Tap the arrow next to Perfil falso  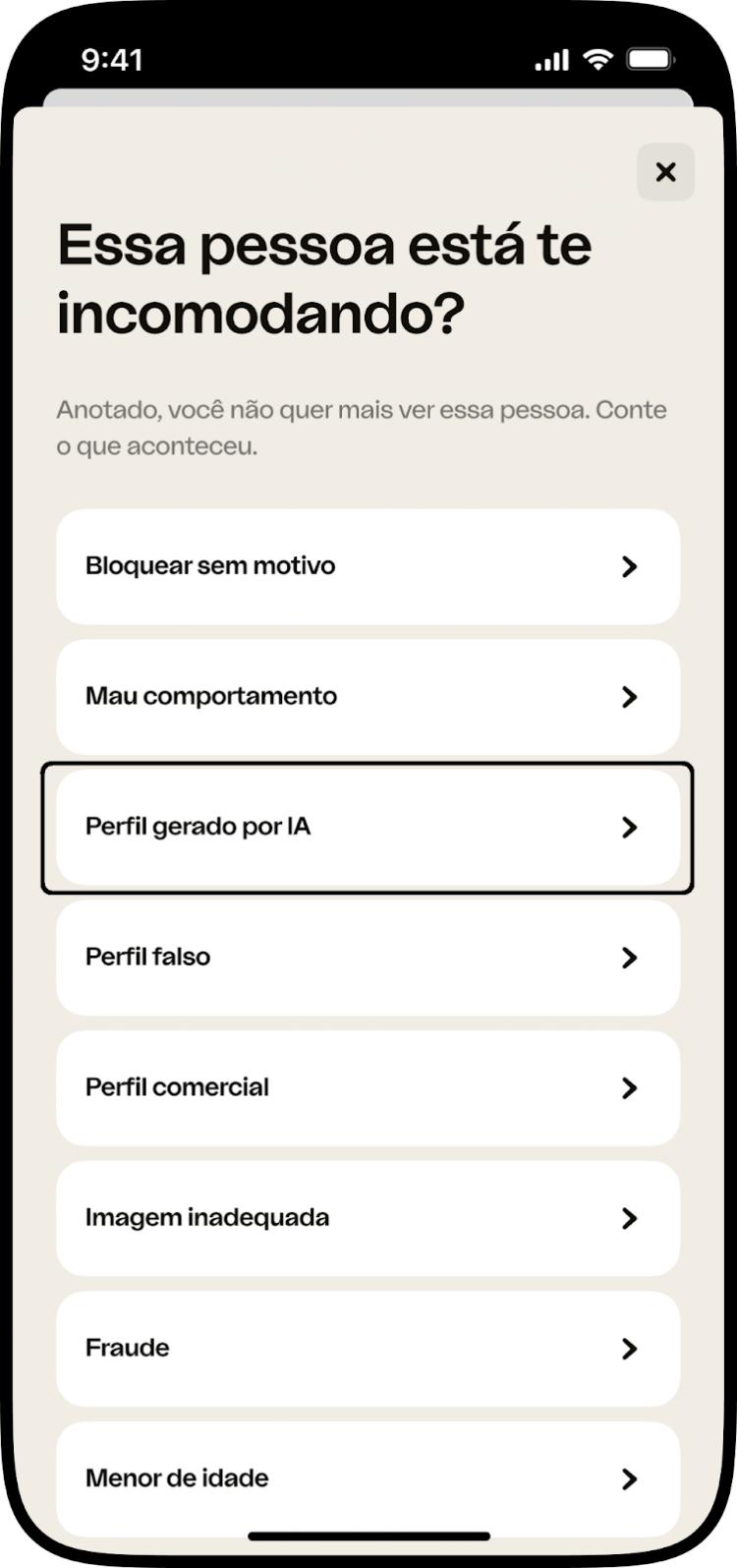[630, 957]
